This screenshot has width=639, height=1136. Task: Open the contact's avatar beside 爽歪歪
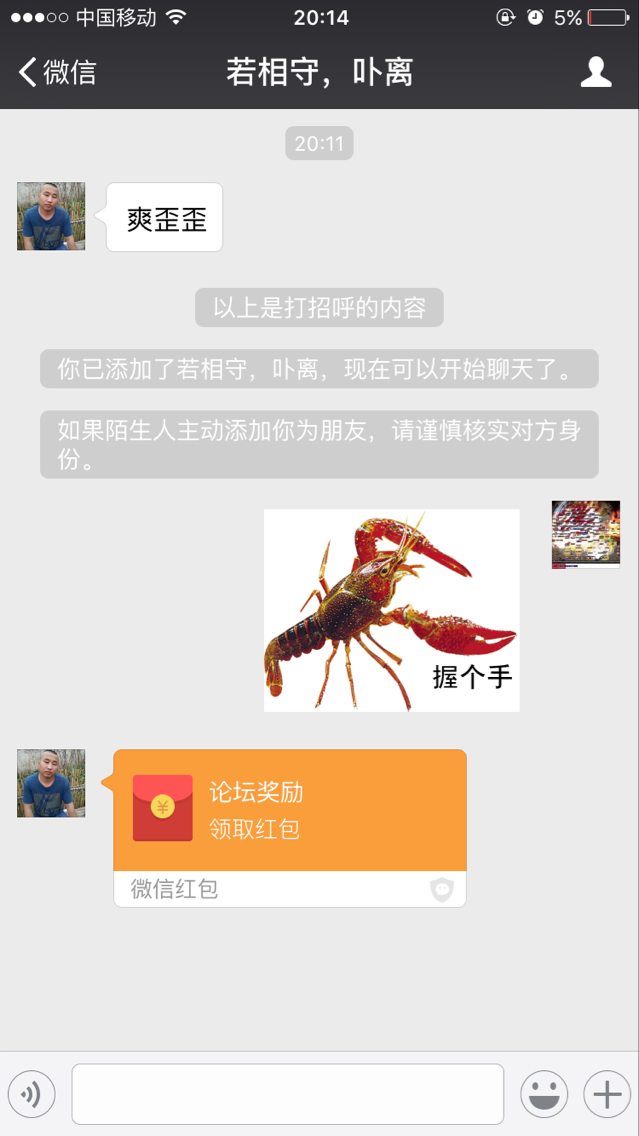pyautogui.click(x=51, y=216)
